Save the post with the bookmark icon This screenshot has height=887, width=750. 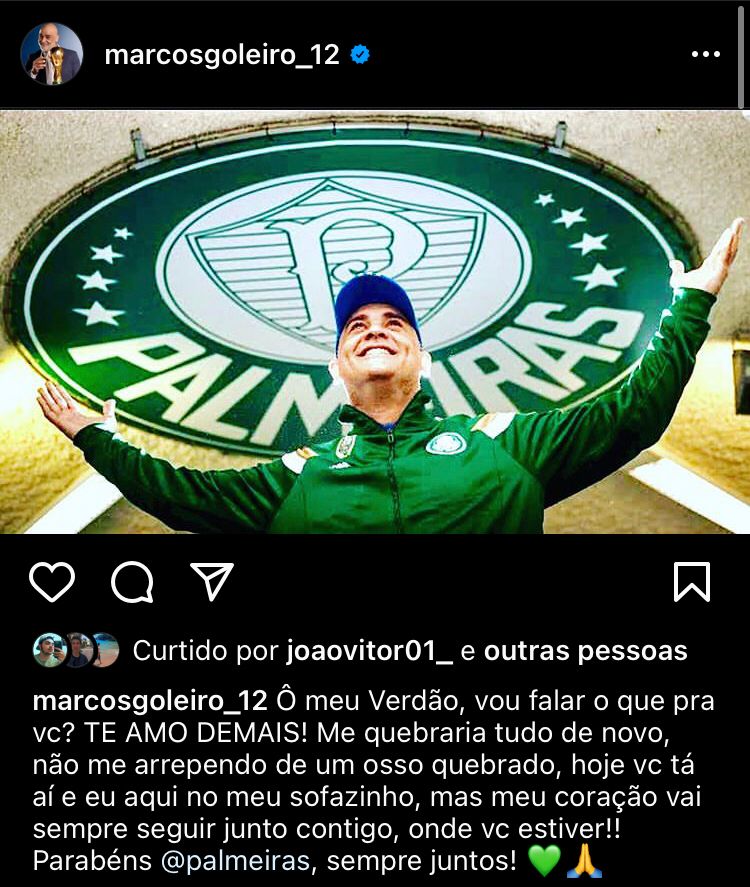[x=692, y=582]
